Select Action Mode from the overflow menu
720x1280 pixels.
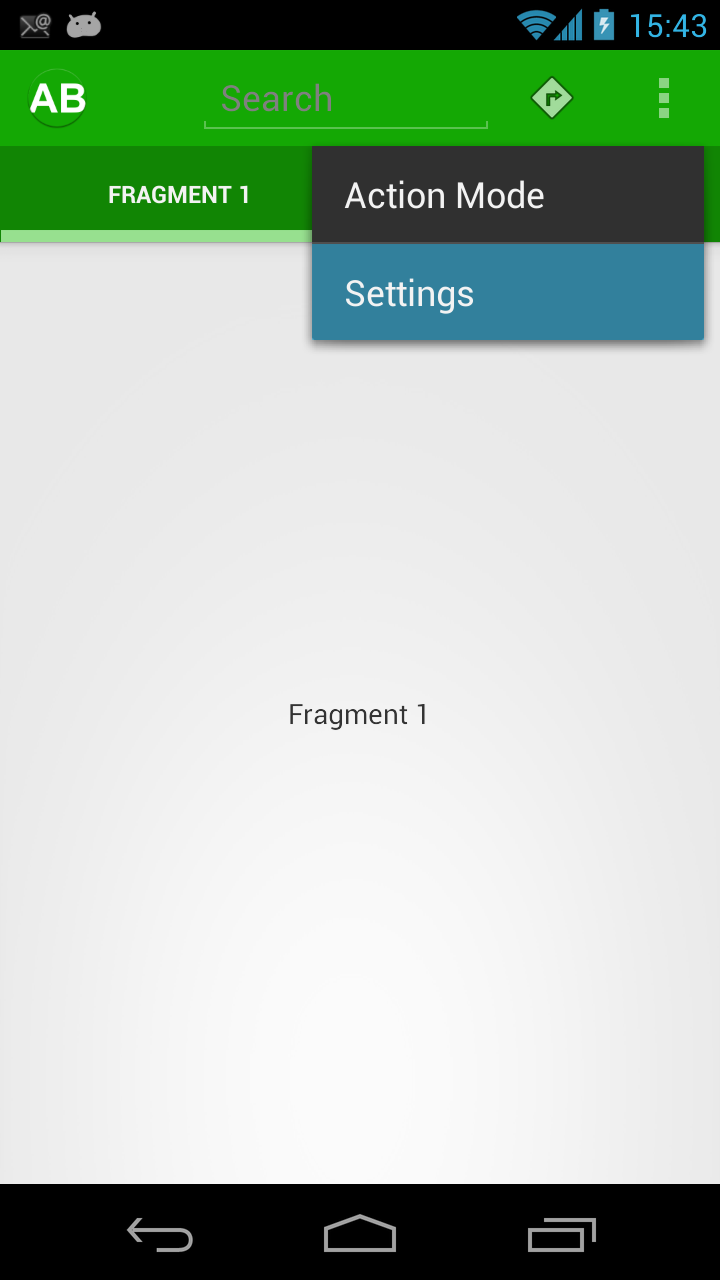(508, 195)
